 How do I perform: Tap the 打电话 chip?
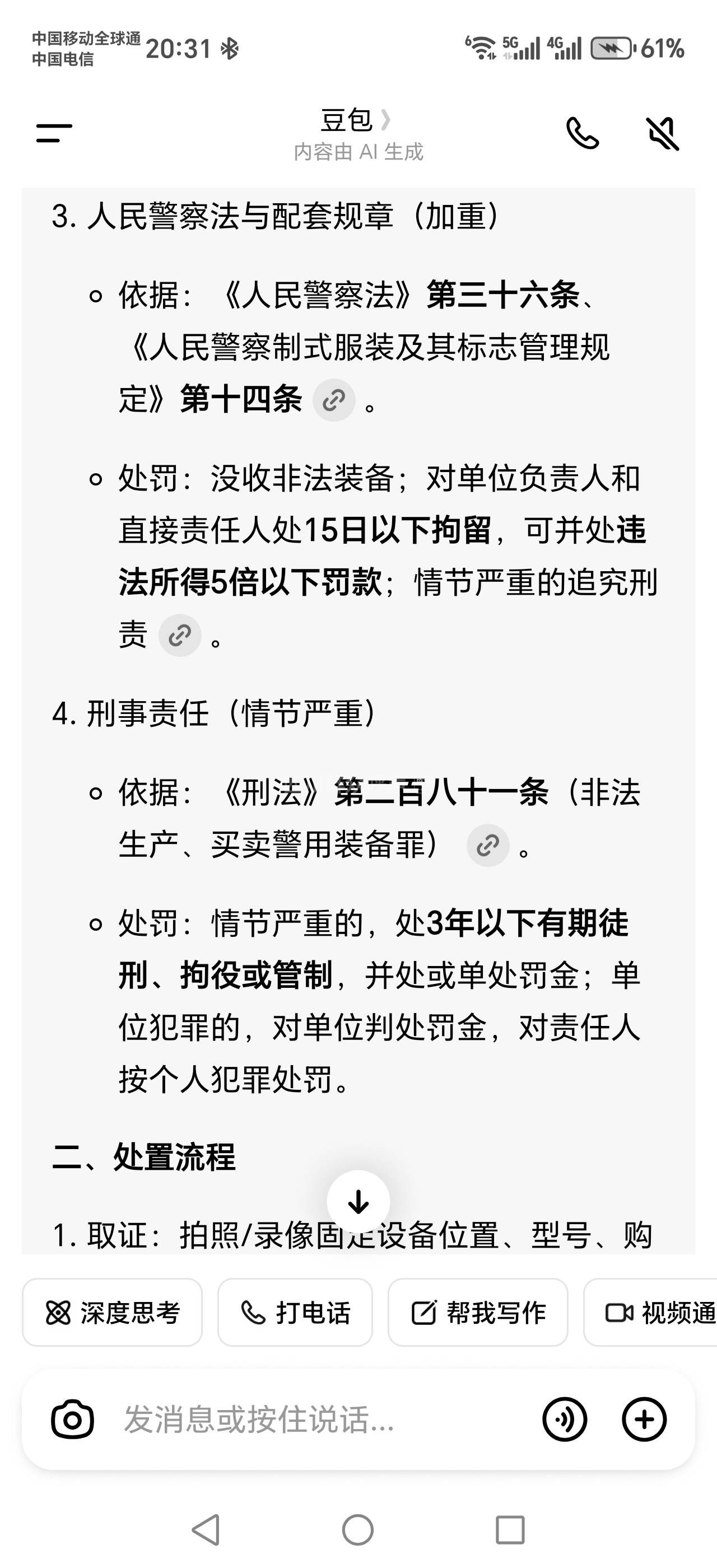point(295,1313)
